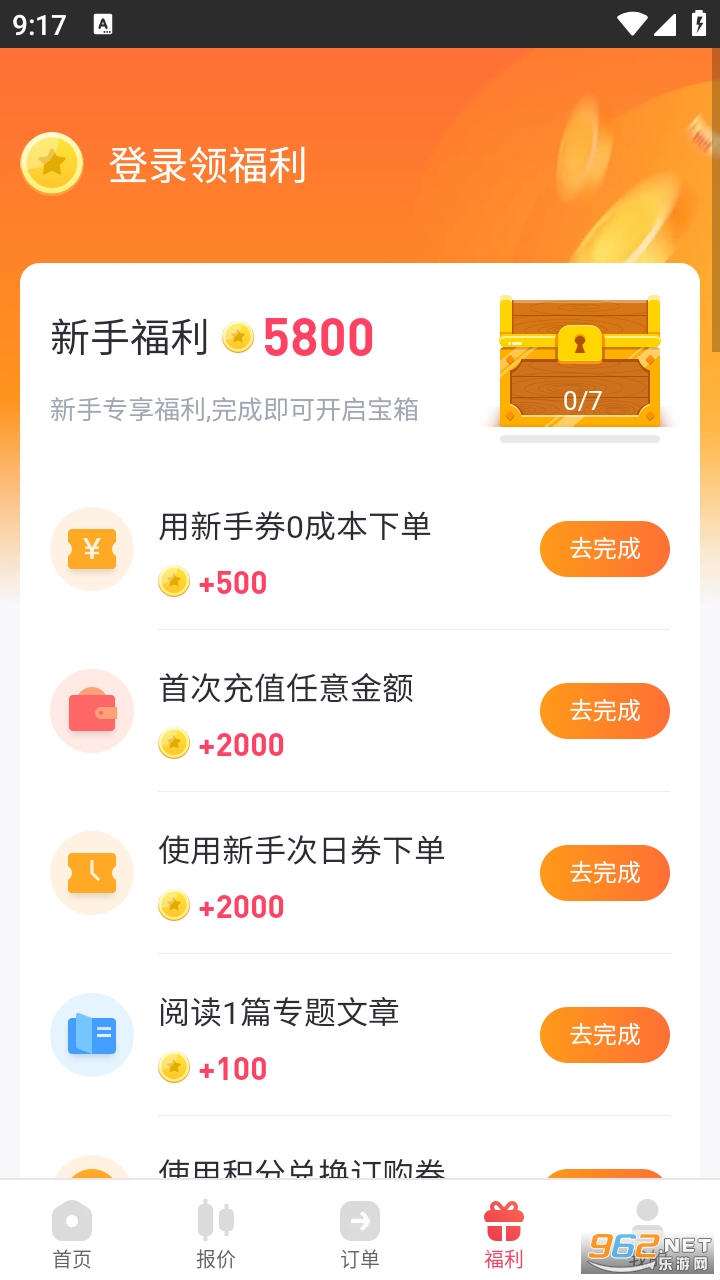Tap 去完成 for 首次充值任意金额

[604, 711]
